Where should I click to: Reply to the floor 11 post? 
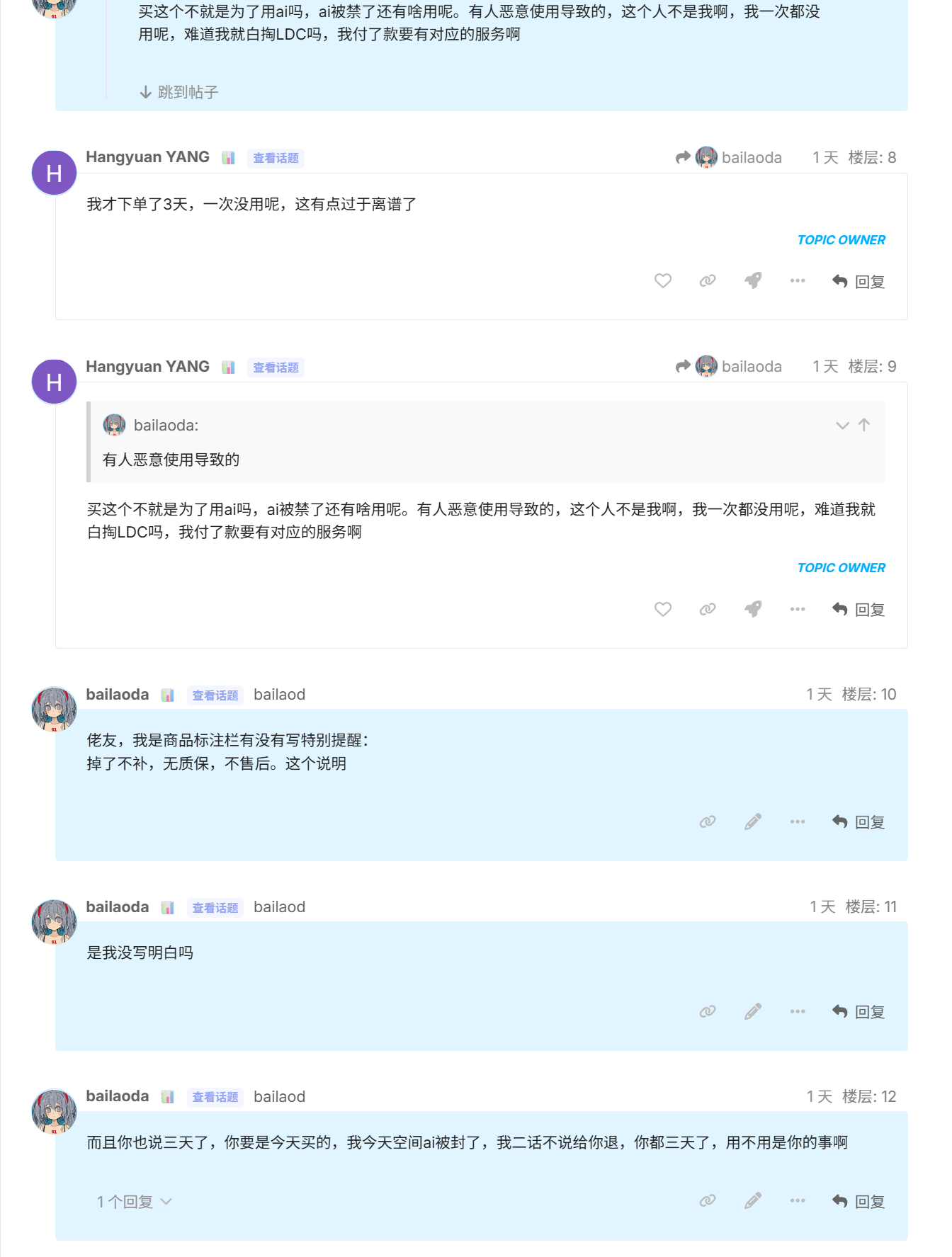(858, 1012)
